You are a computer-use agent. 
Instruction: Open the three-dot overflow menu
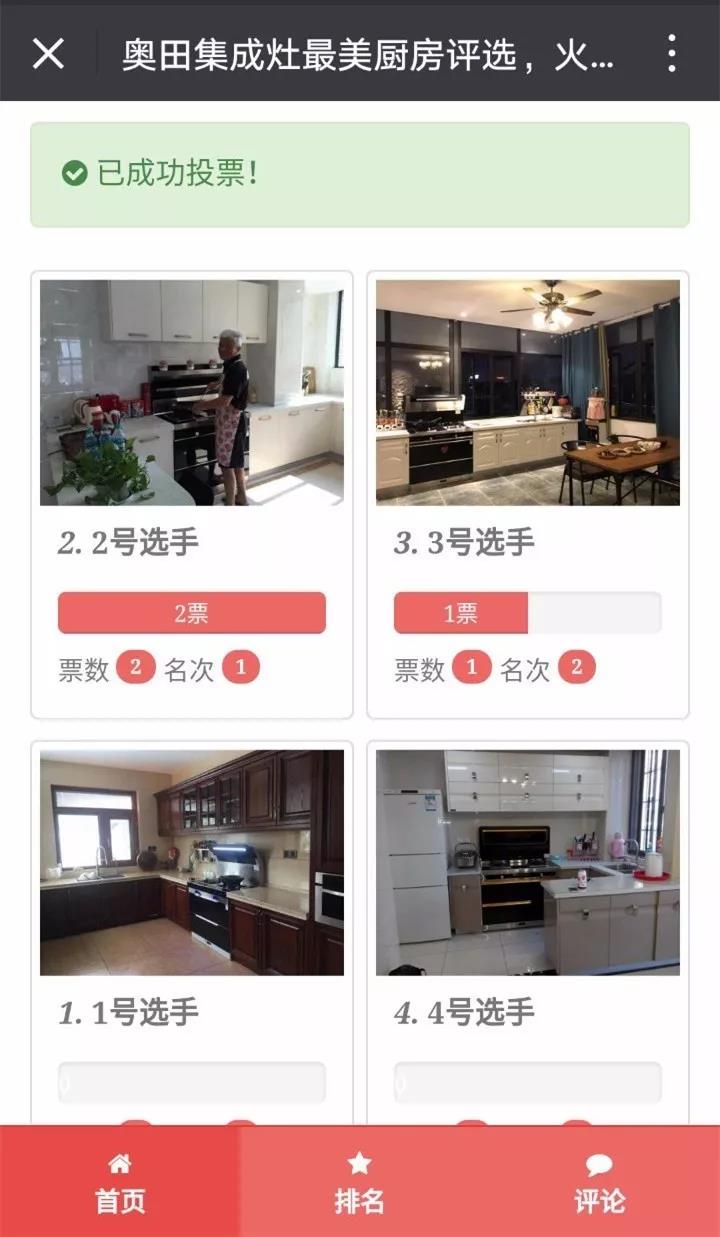pos(671,53)
